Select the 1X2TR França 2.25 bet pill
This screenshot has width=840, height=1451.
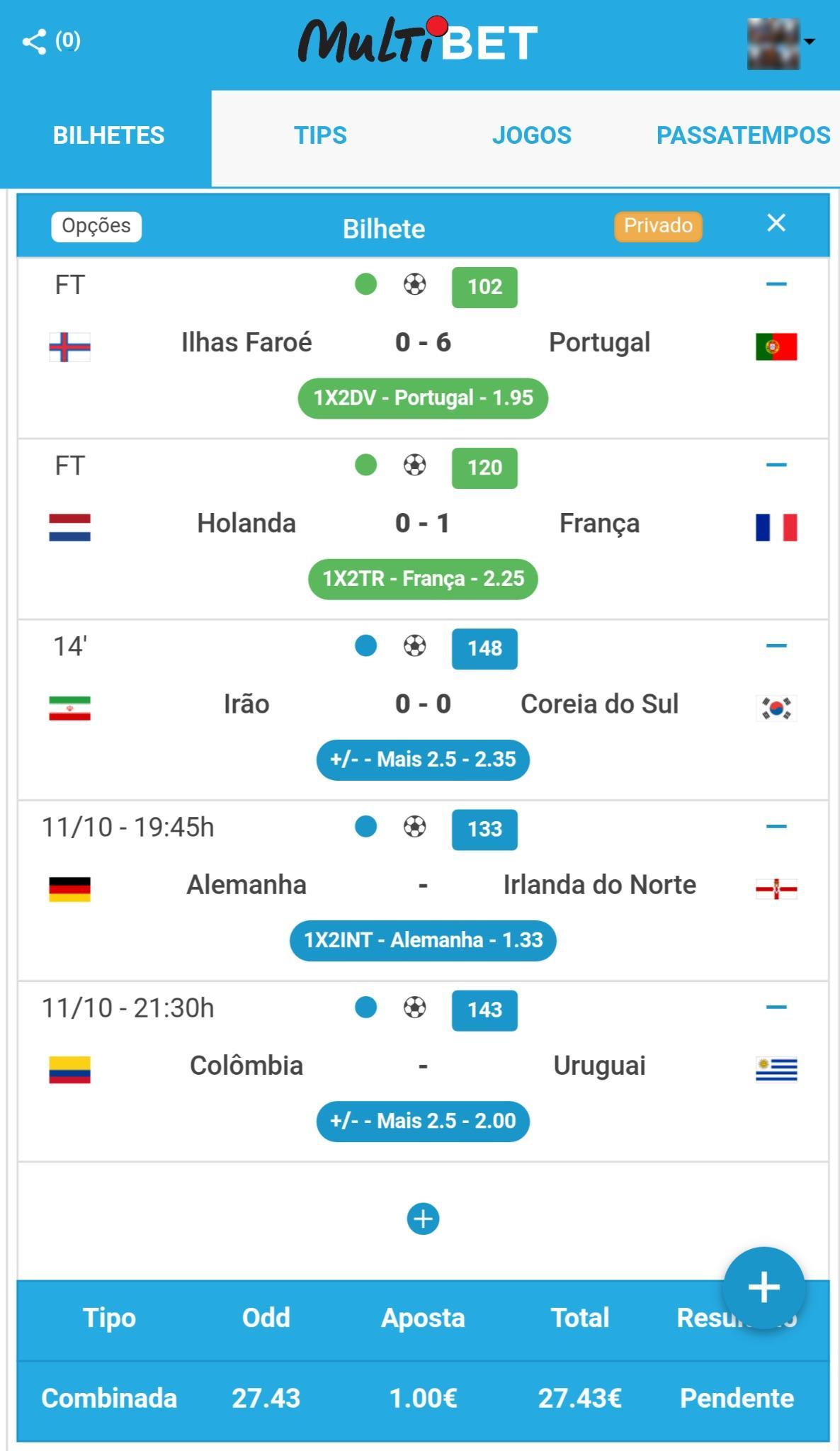pyautogui.click(x=423, y=578)
